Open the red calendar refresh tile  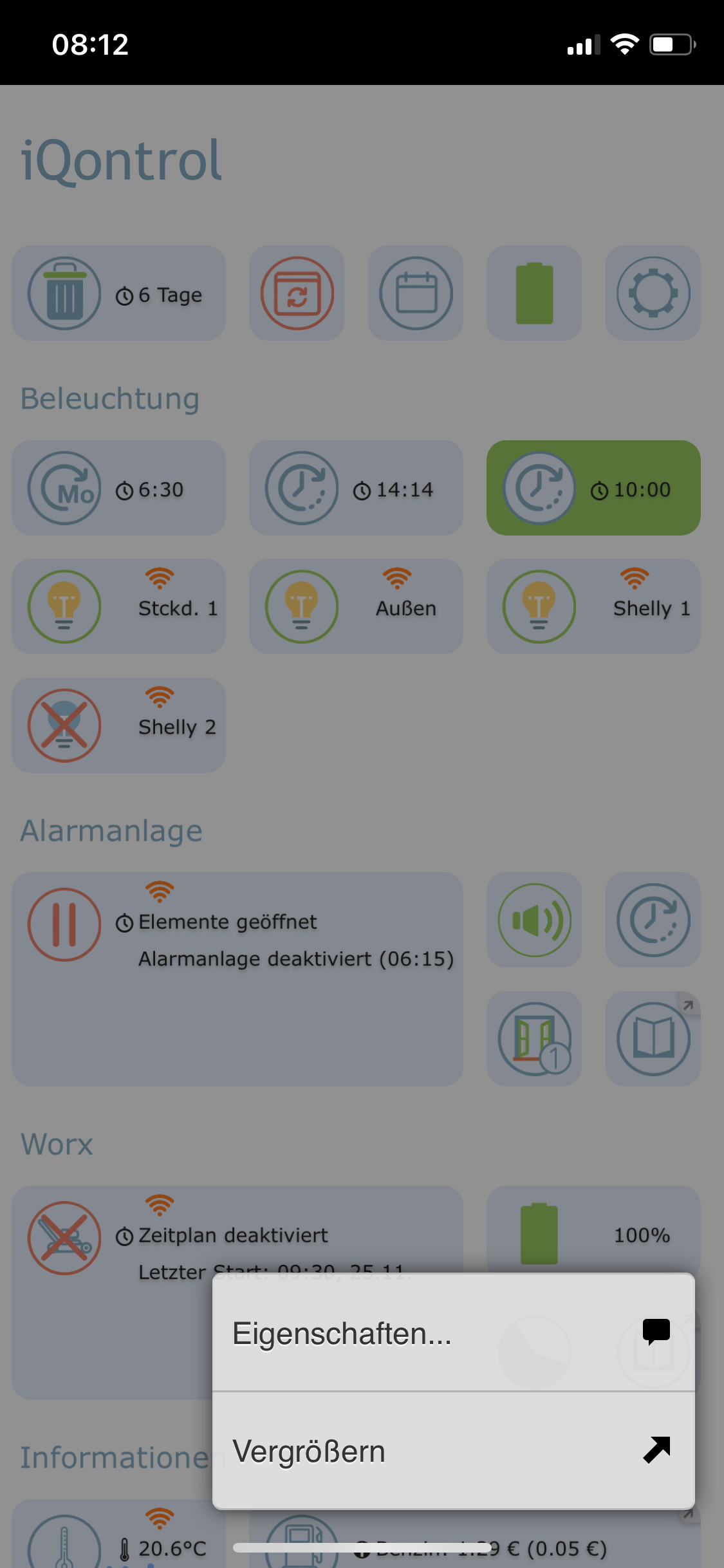[297, 294]
